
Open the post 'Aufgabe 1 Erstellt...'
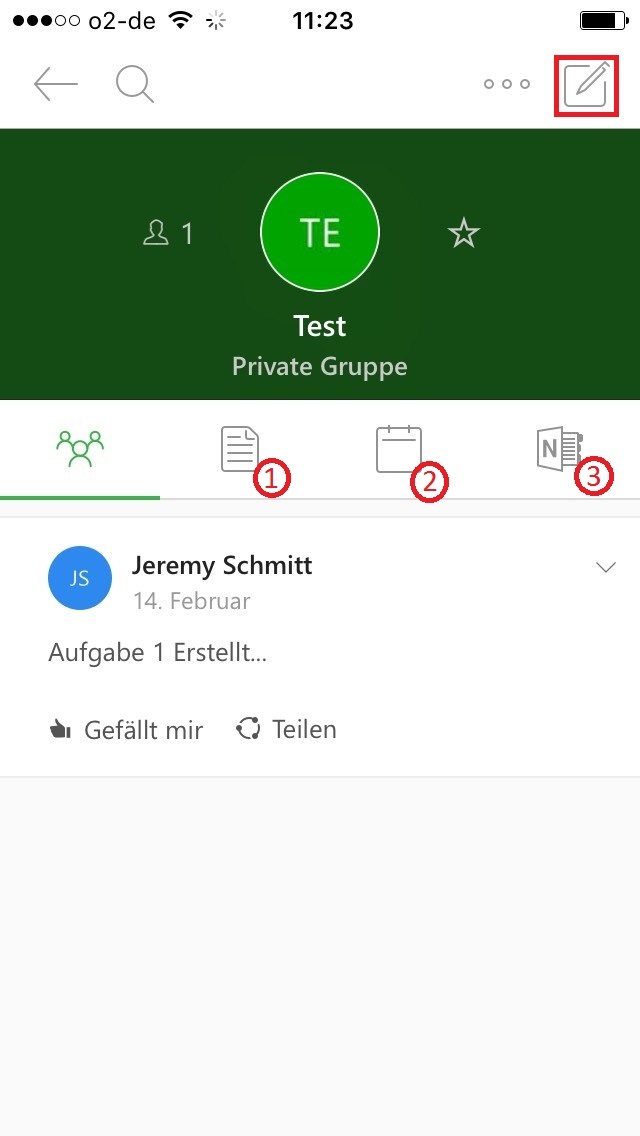(x=157, y=653)
